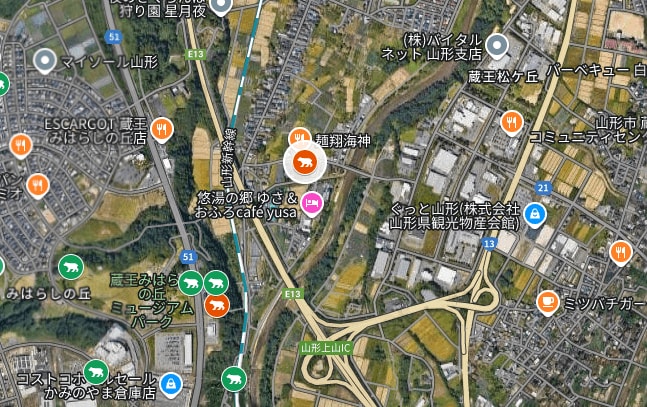Open the ぐっと山形 shopping marker
Image resolution: width=647 pixels, height=407 pixels.
[x=535, y=213]
